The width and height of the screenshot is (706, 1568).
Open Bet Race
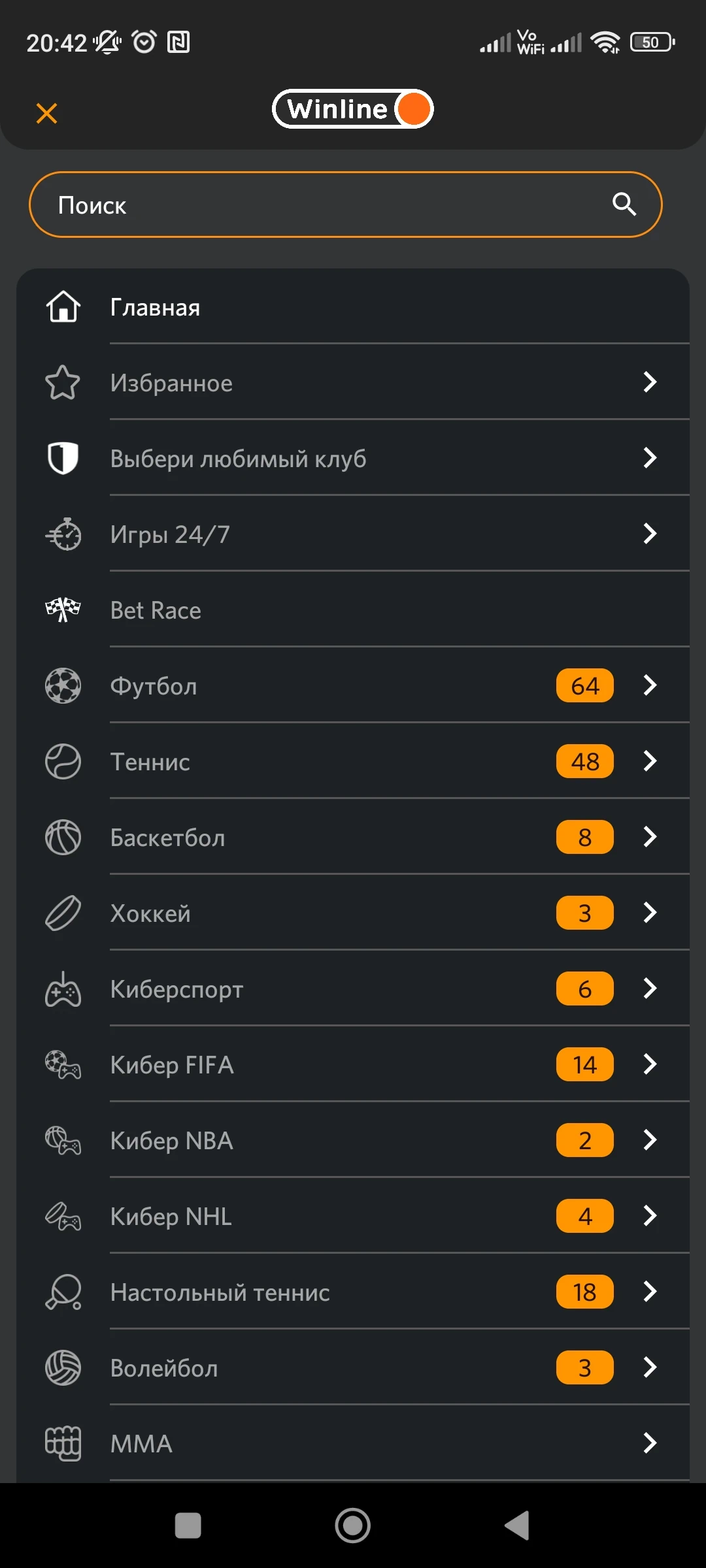pyautogui.click(x=353, y=610)
